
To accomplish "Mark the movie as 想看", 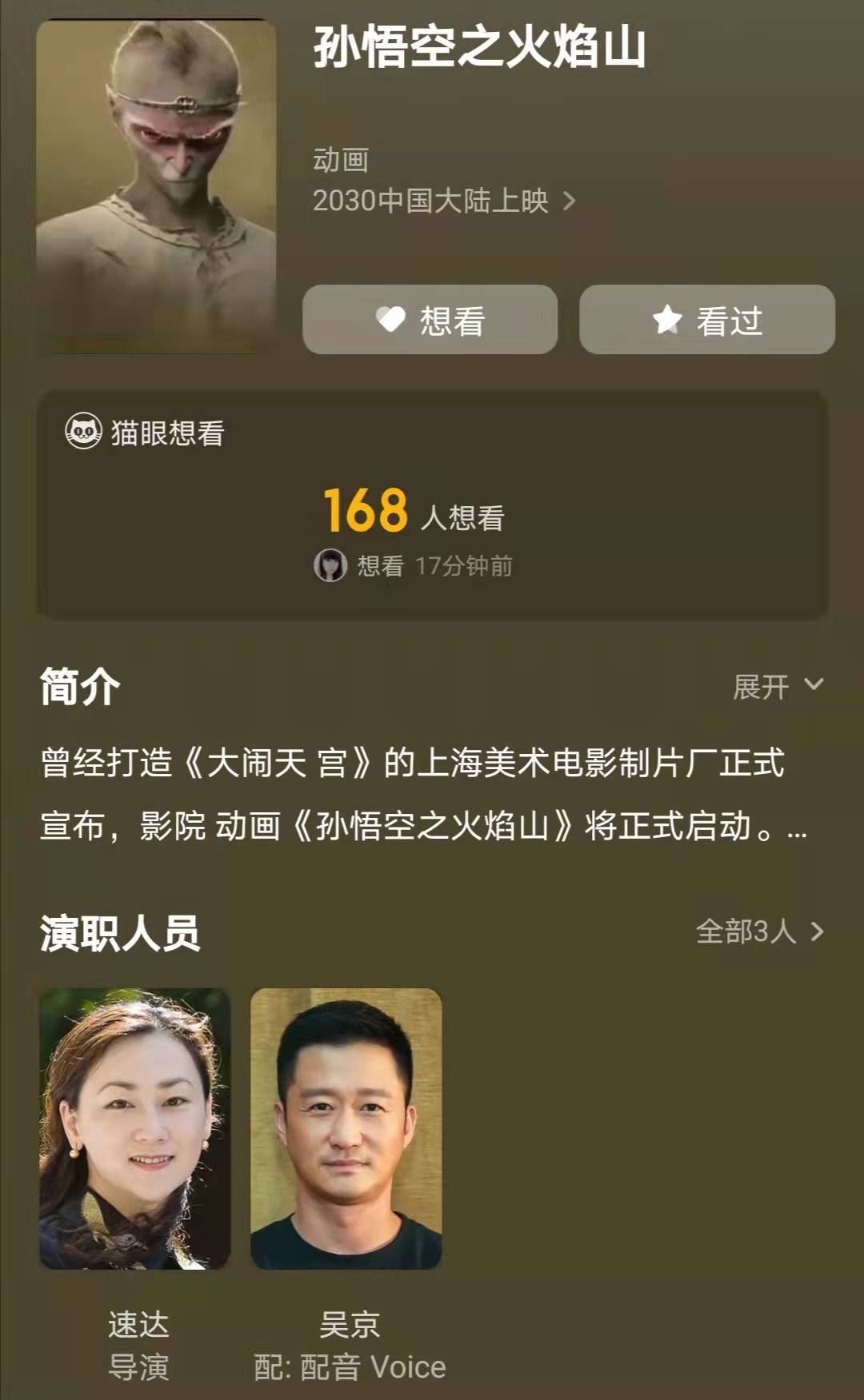I will click(430, 320).
